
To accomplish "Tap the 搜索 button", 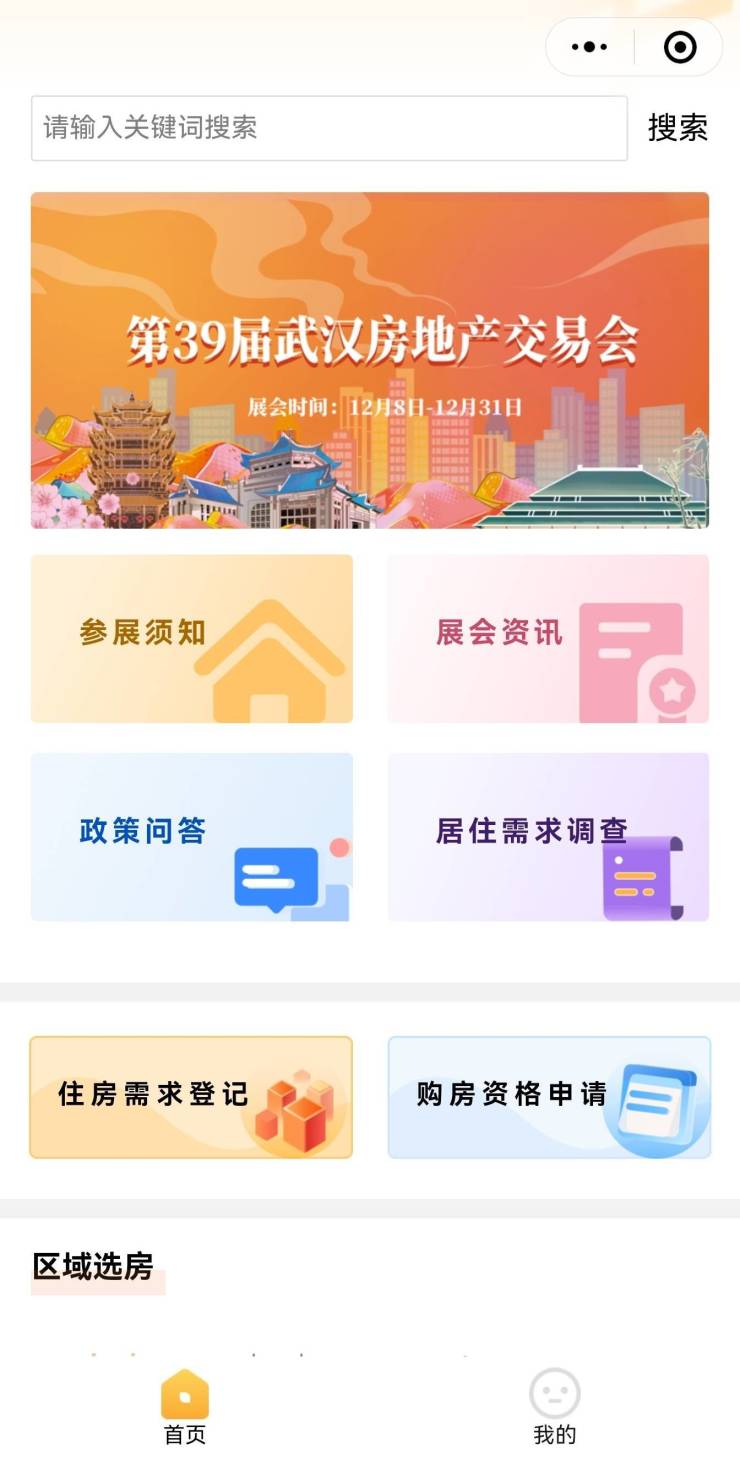I will tap(677, 128).
